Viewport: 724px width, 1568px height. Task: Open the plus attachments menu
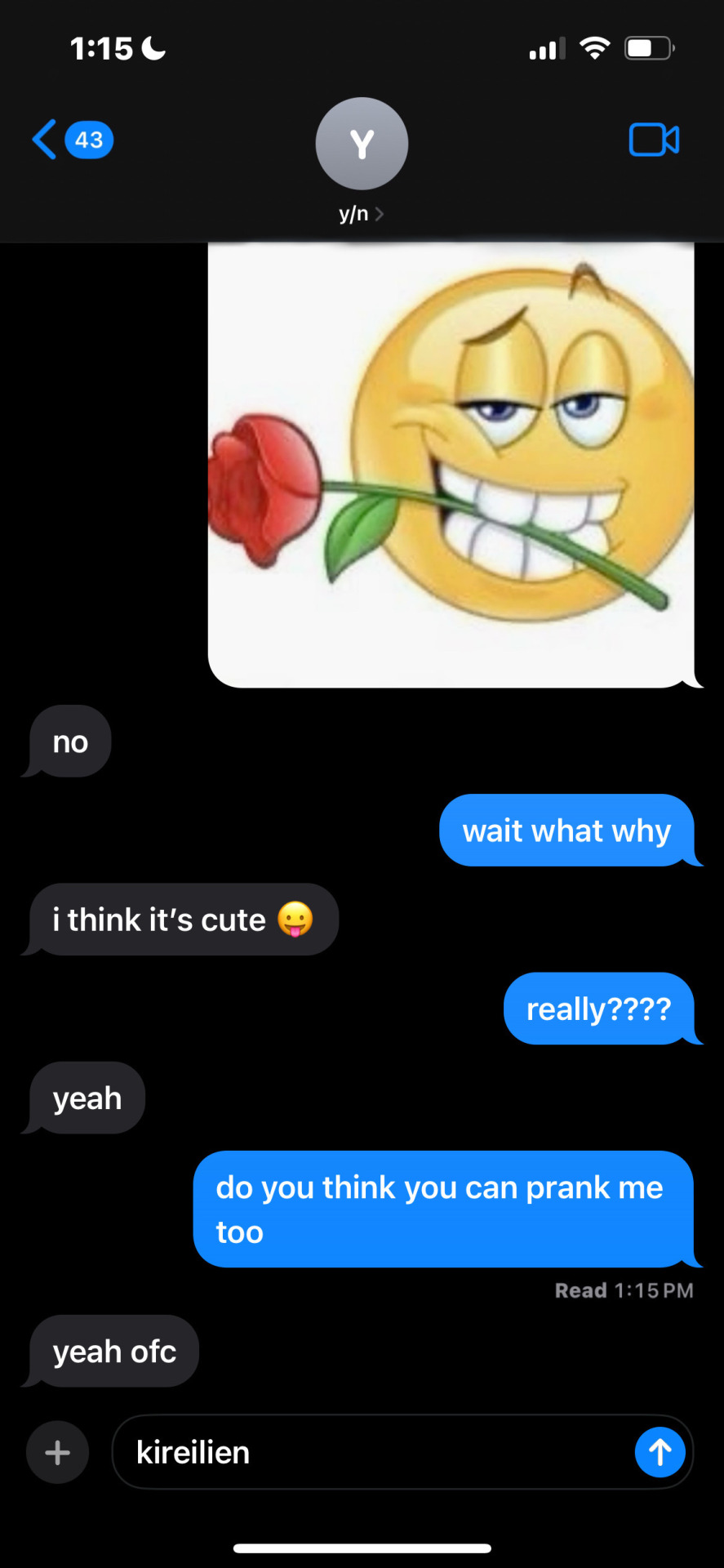[57, 1452]
